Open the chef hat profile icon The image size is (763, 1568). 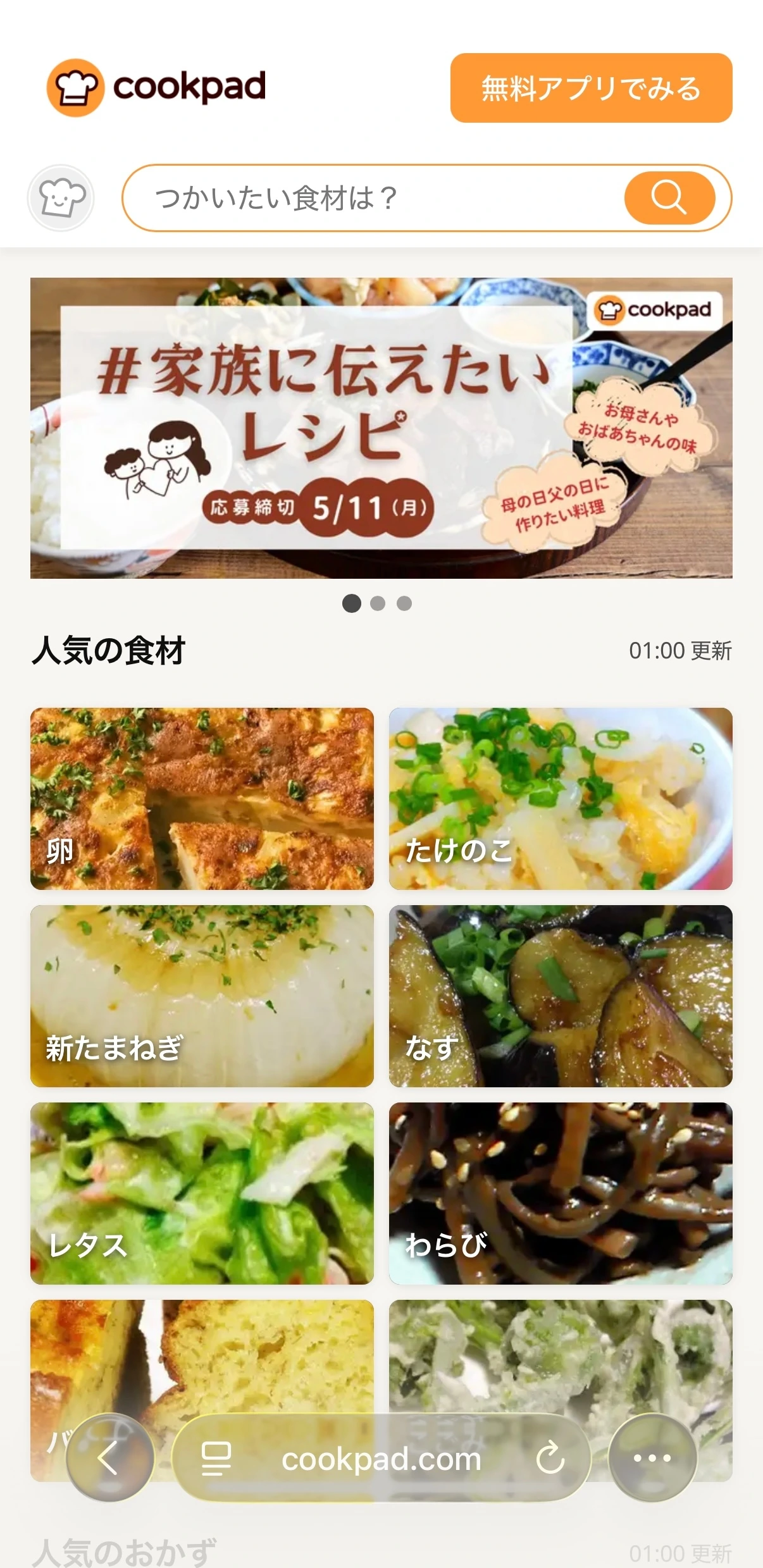pos(61,198)
